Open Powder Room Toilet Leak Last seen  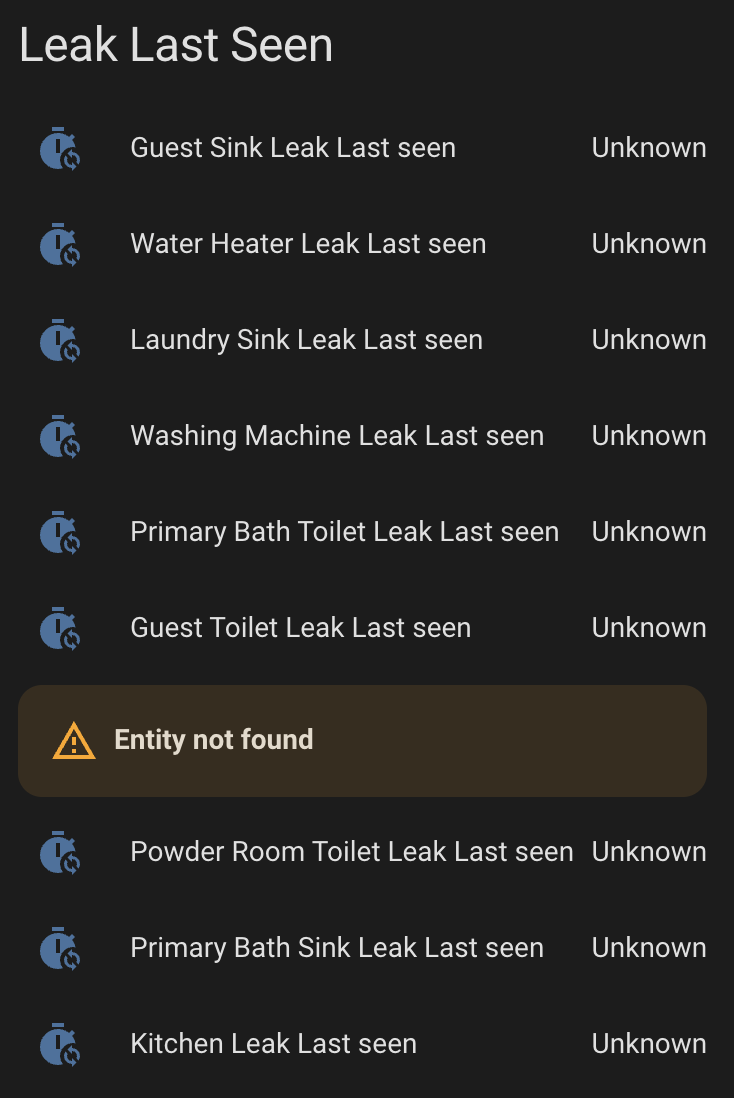[351, 852]
